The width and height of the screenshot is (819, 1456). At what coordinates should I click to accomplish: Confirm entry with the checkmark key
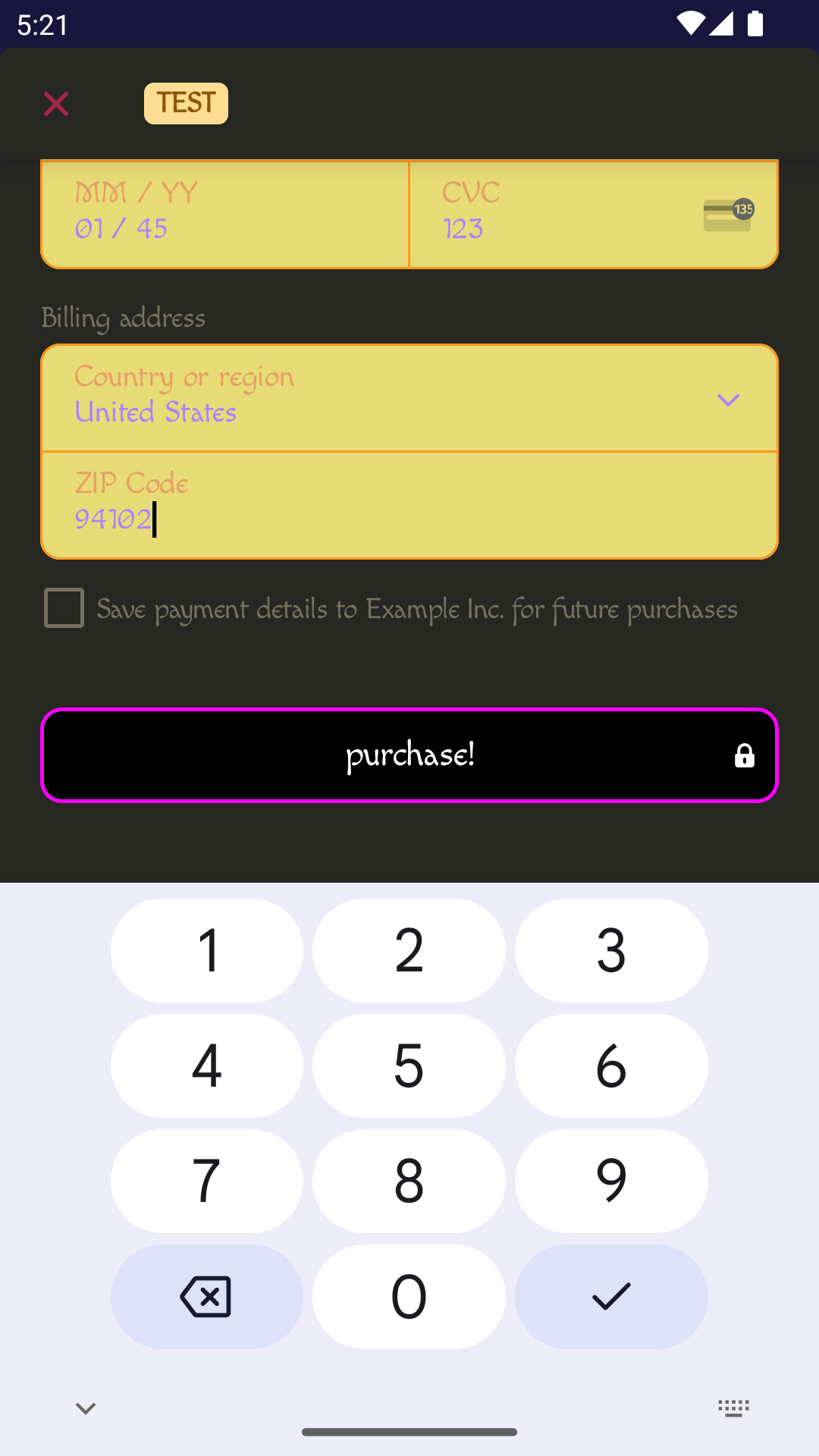(x=611, y=1296)
